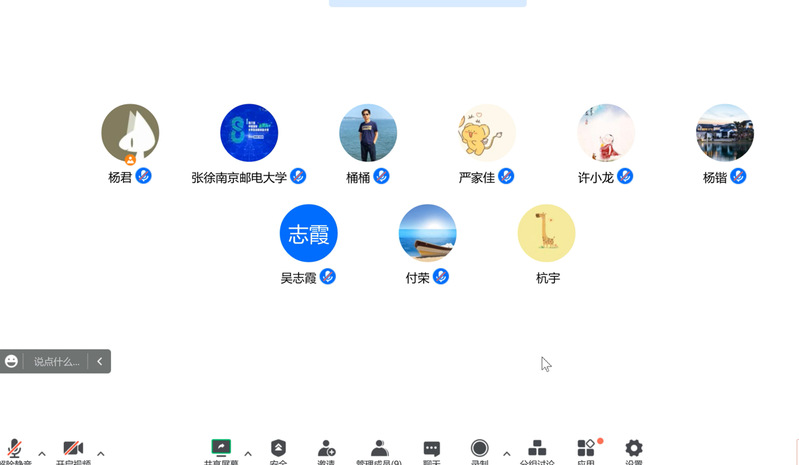Invite people to the meeting
This screenshot has height=465, width=799.
click(326, 450)
